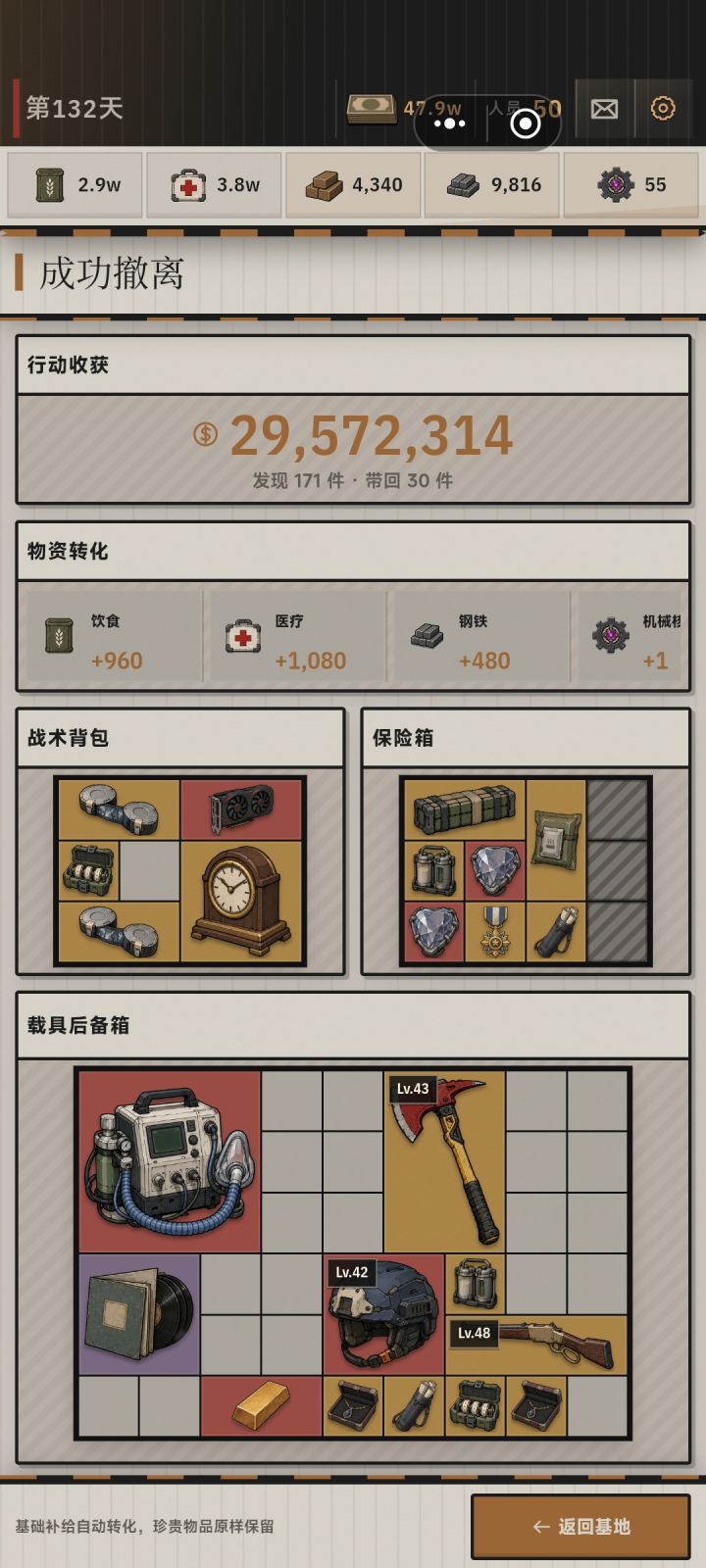Tap the vinyl record album item
706x1568 pixels.
pos(139,1314)
